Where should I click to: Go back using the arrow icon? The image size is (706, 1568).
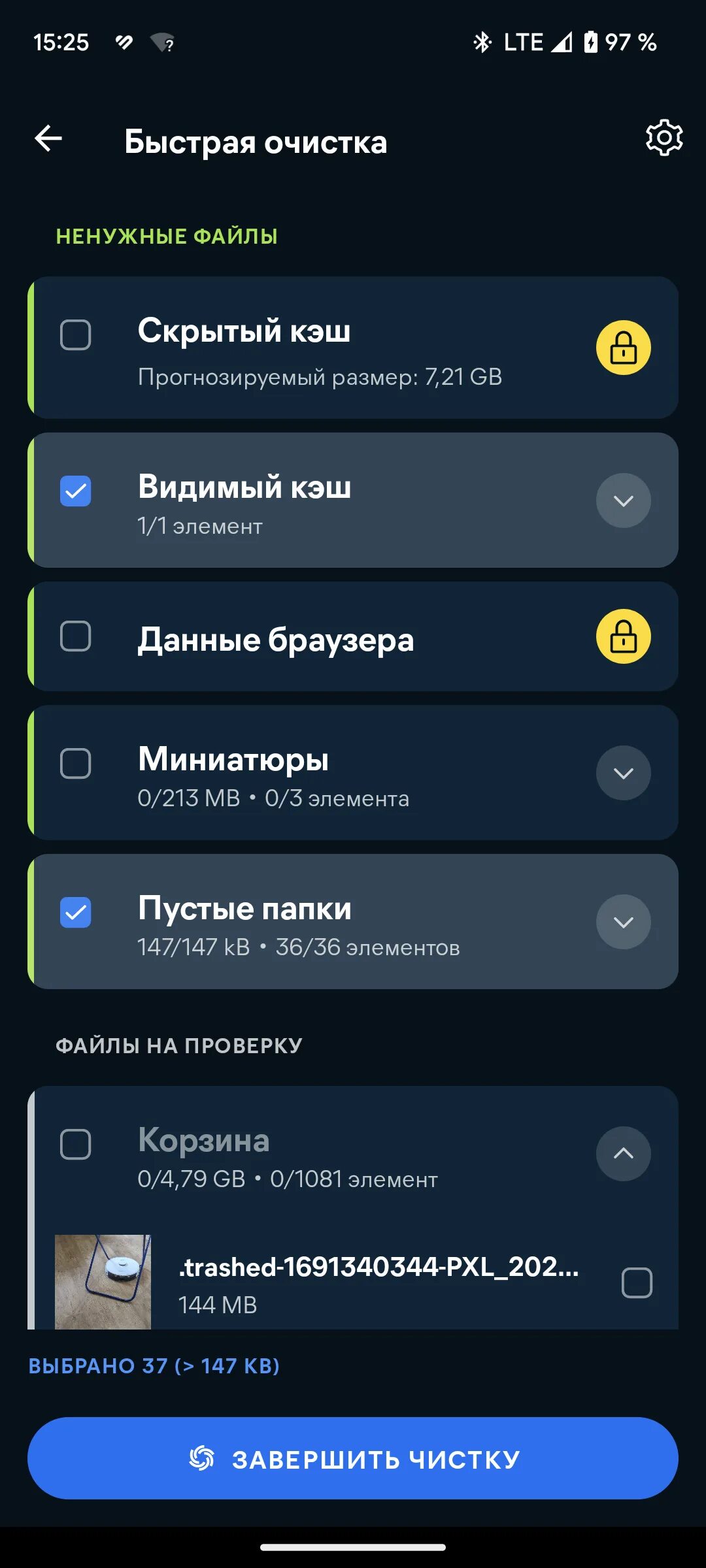[x=48, y=139]
